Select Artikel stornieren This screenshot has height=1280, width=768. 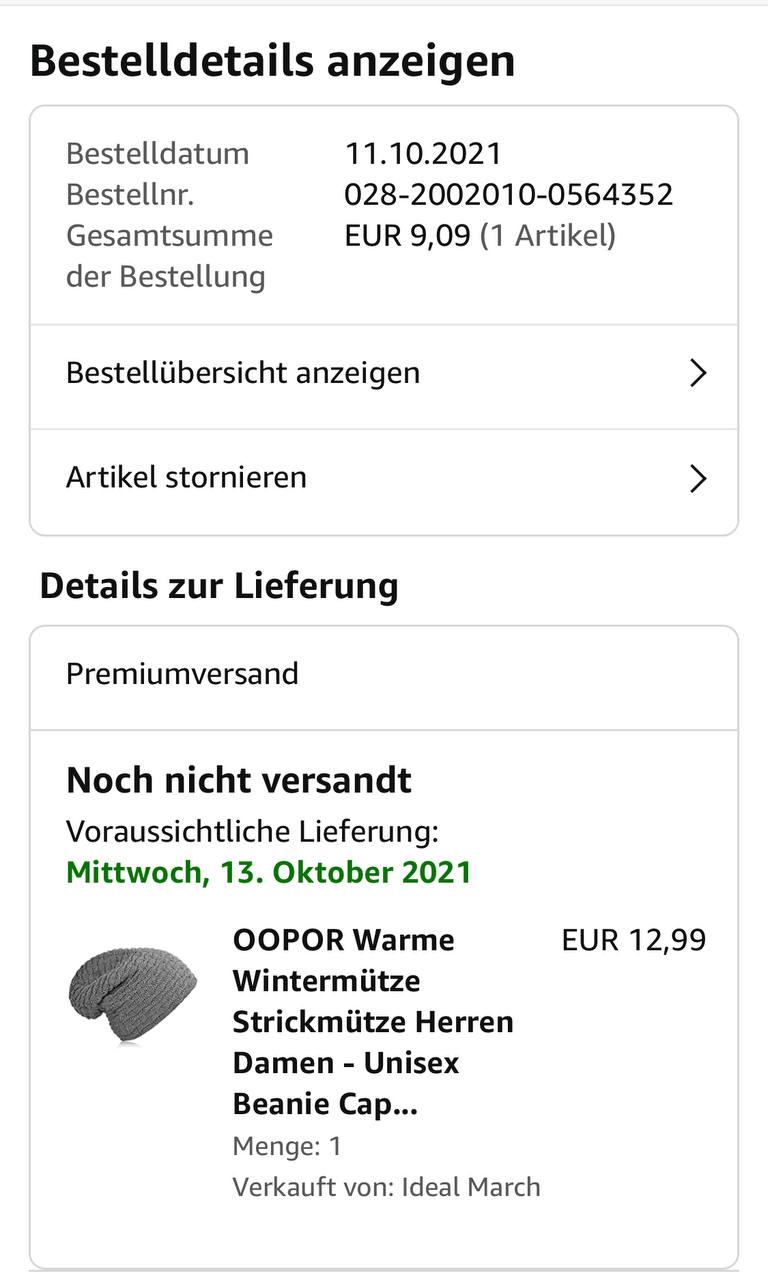(x=384, y=478)
